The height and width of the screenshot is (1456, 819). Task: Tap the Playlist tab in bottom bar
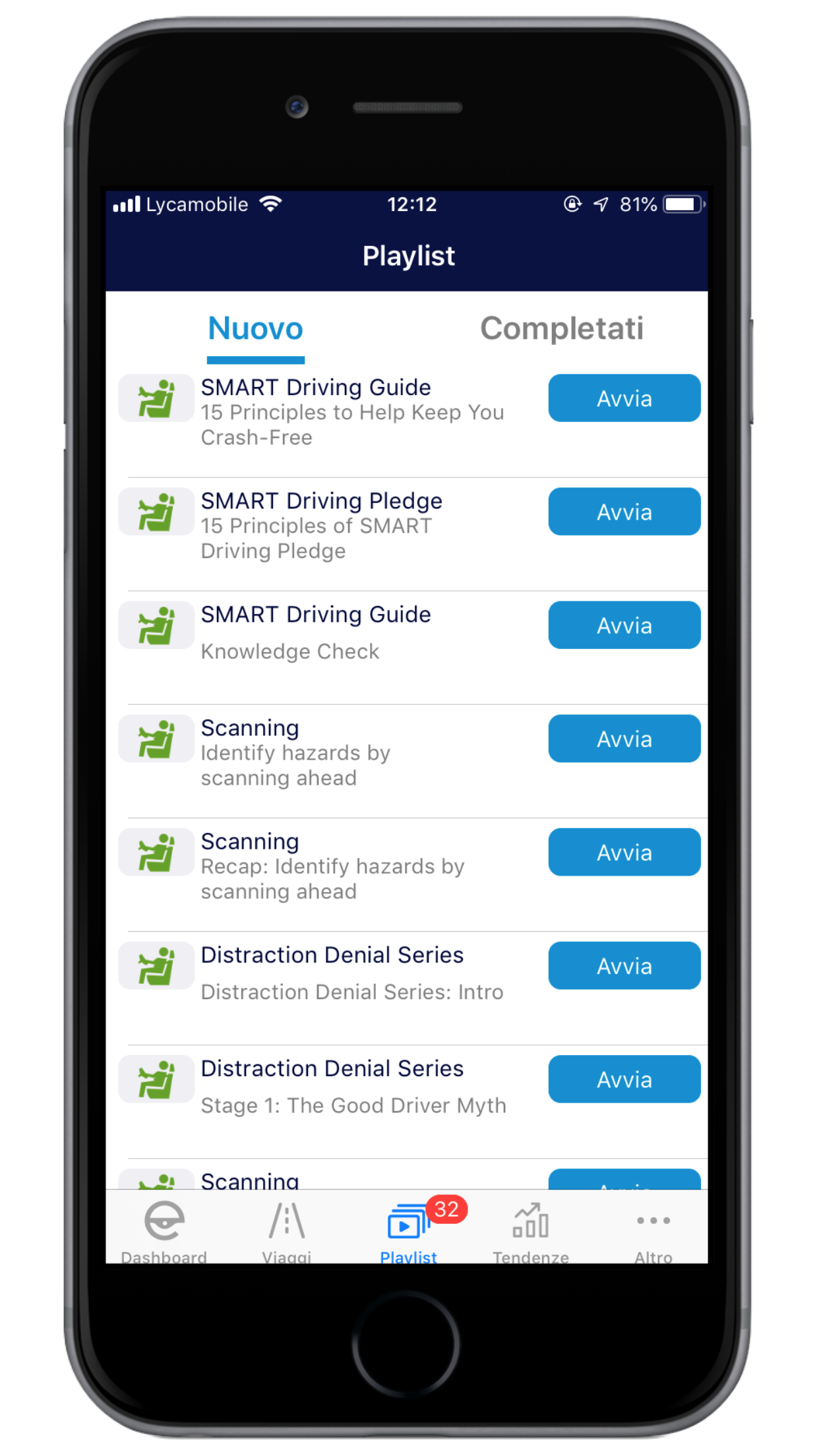[x=409, y=1229]
